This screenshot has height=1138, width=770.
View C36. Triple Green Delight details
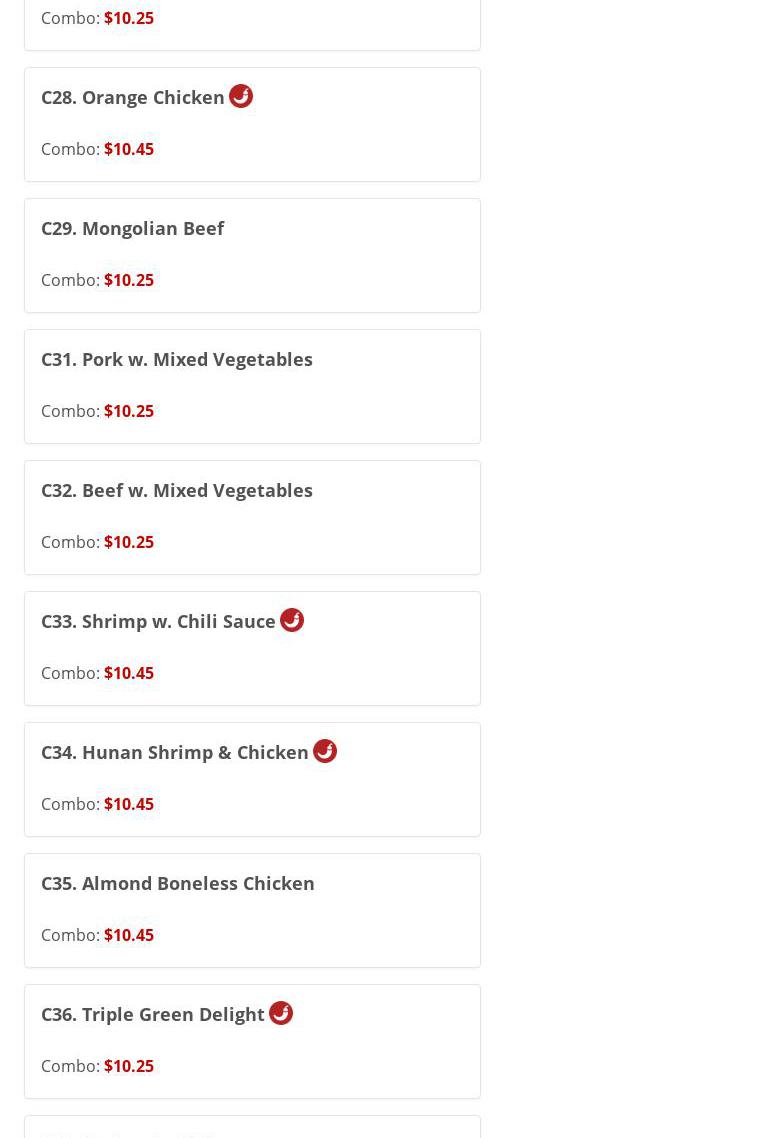click(x=153, y=1015)
